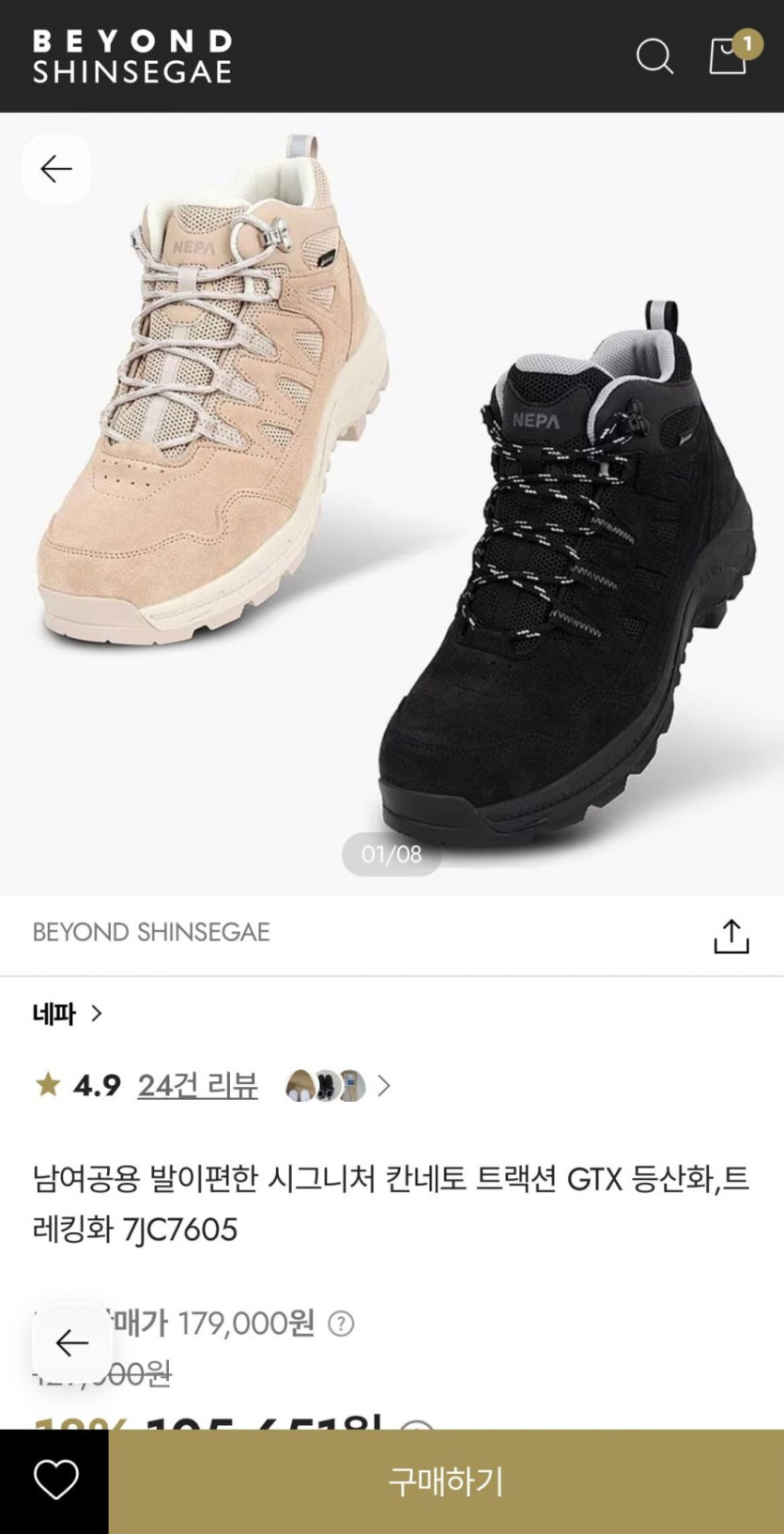The width and height of the screenshot is (784, 1534).
Task: Go back using the top arrow
Action: point(56,169)
